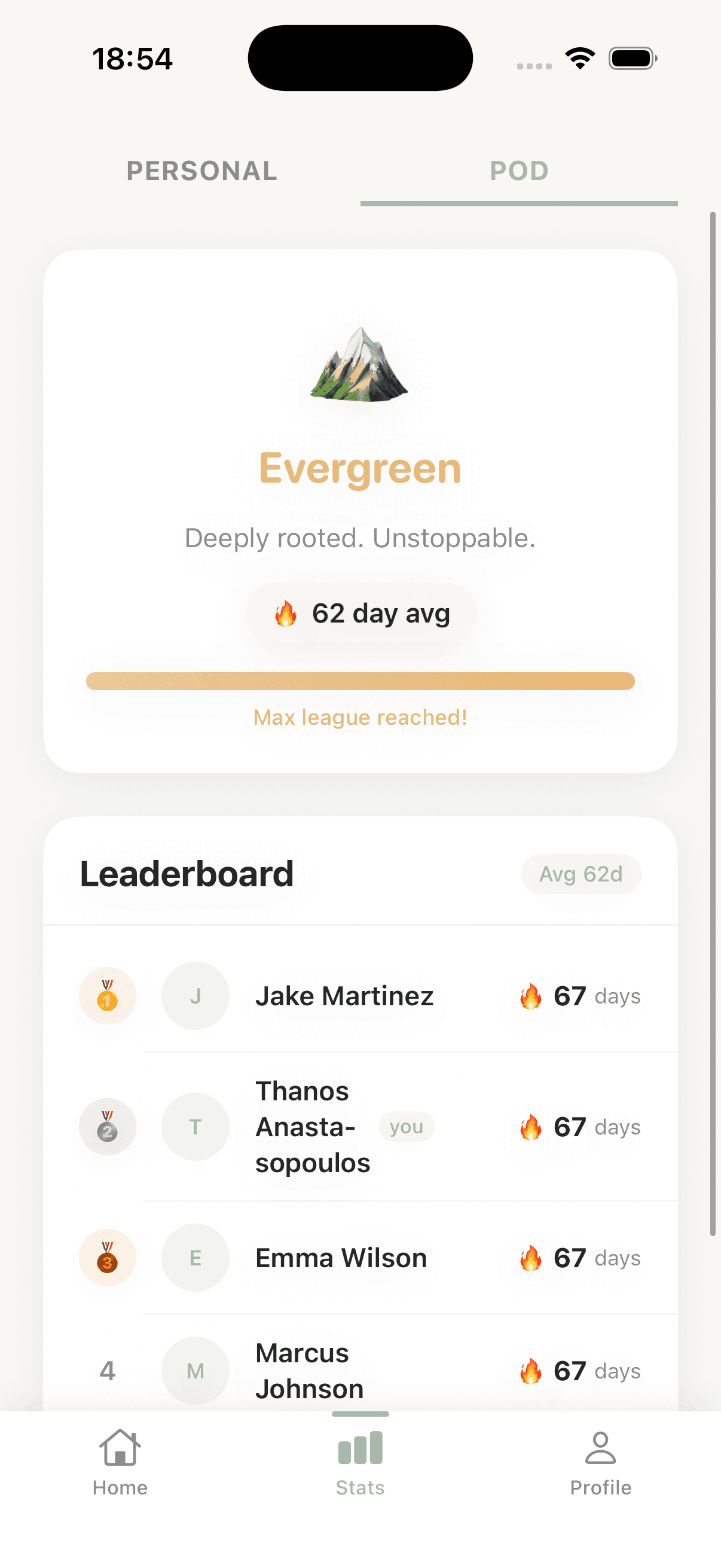Image resolution: width=721 pixels, height=1568 pixels.
Task: Open Thanos Anastasopoulos's leaderboard entry
Action: pos(360,1127)
